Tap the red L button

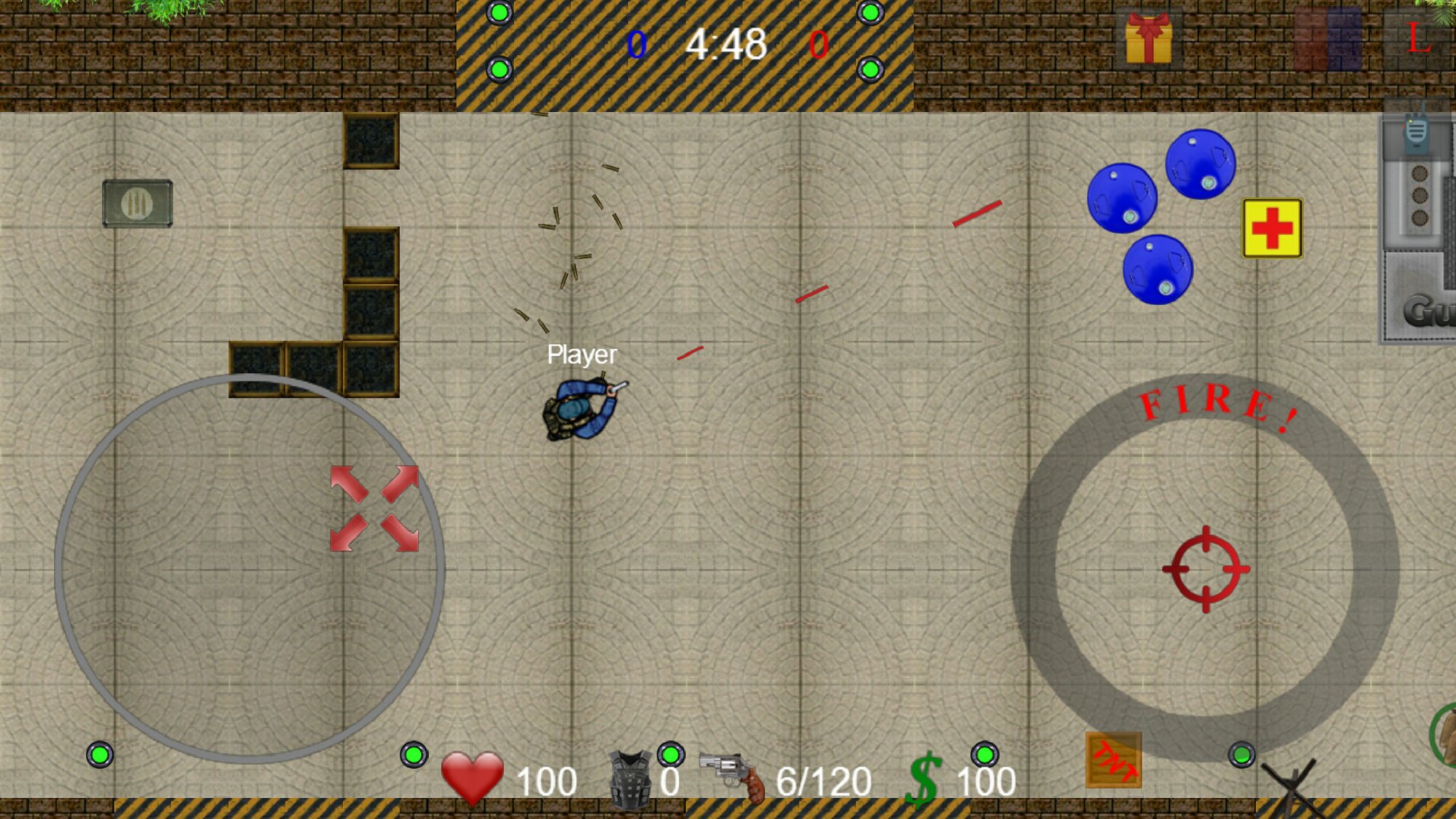click(x=1418, y=39)
